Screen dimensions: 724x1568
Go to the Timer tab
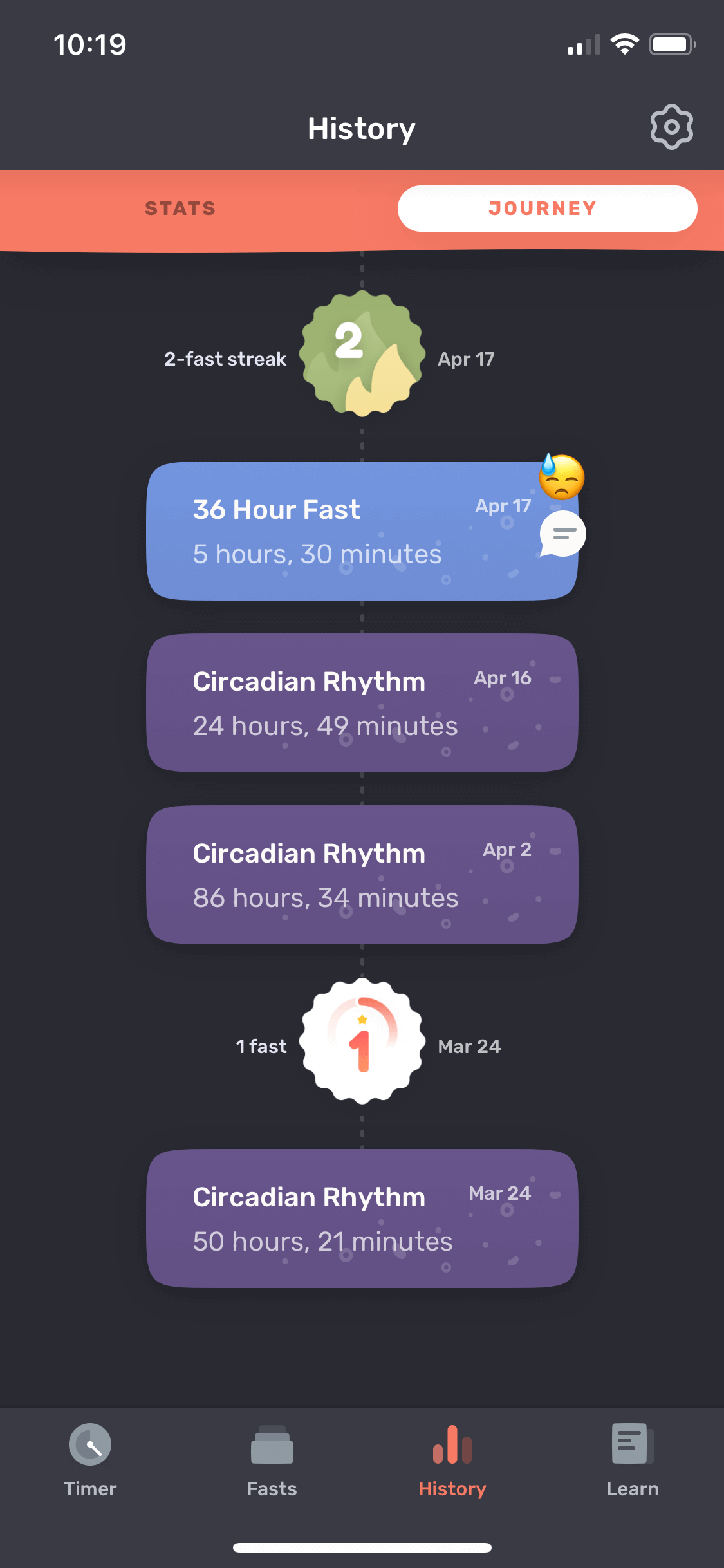90,1461
